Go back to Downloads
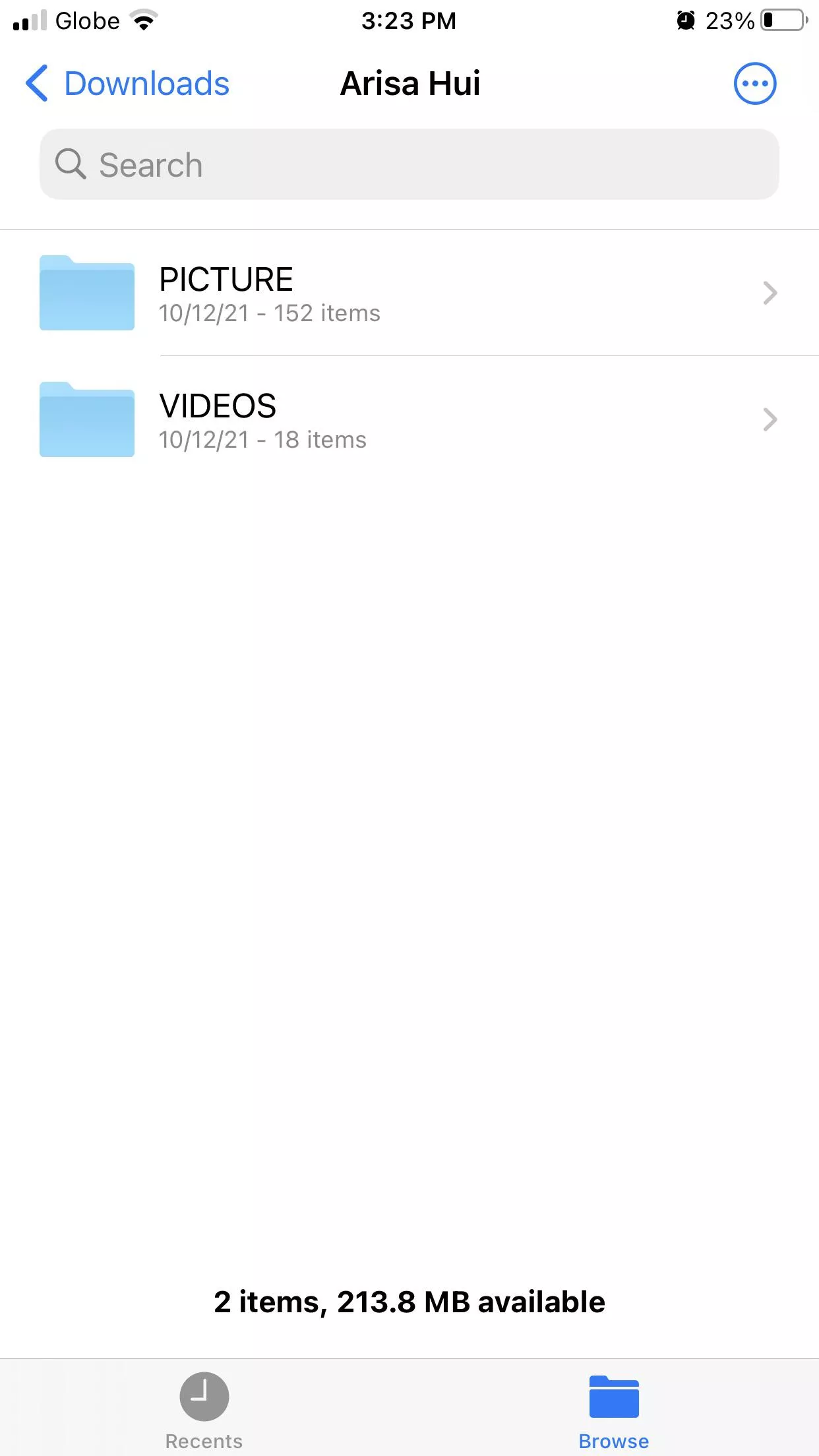Image resolution: width=819 pixels, height=1456 pixels. (x=128, y=84)
